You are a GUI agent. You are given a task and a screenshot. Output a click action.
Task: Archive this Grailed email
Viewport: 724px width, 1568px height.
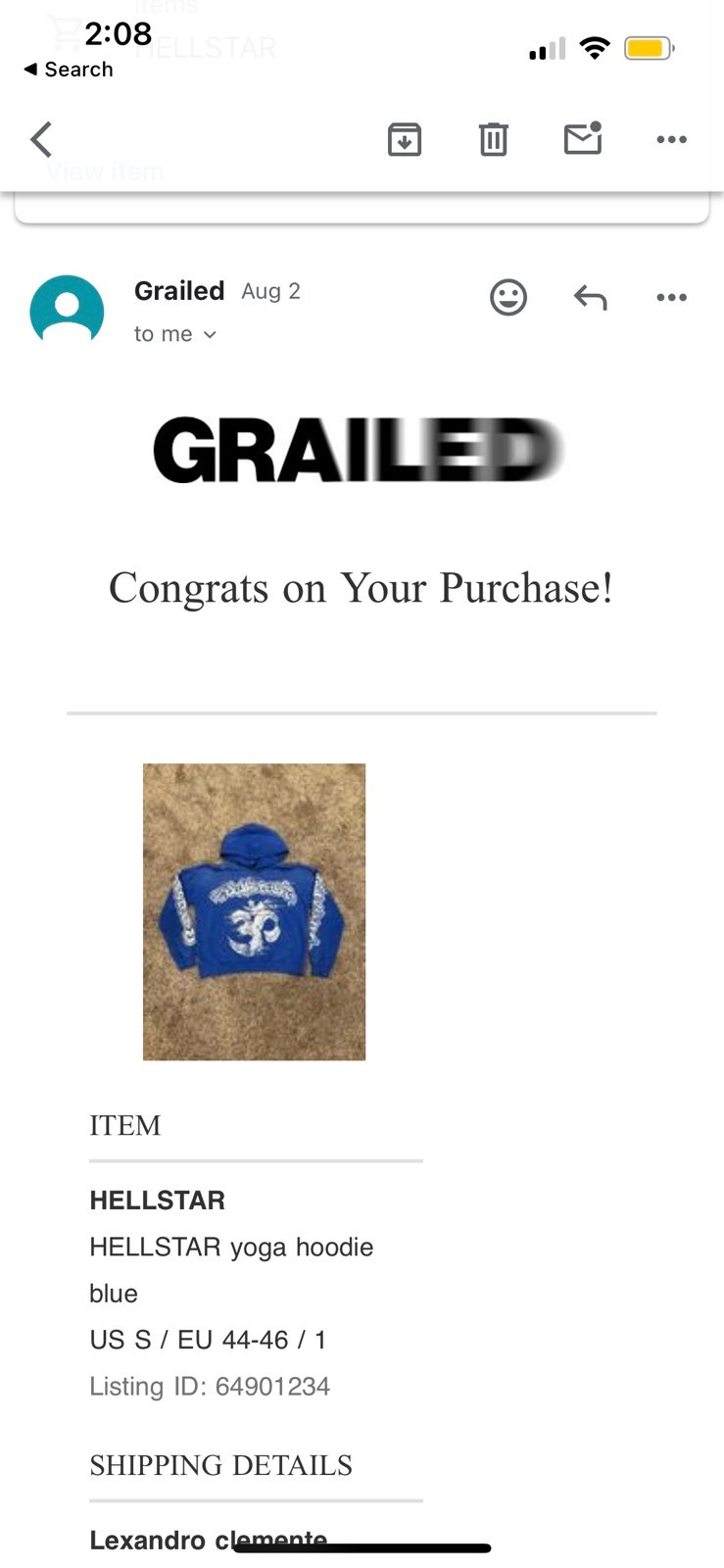(405, 139)
